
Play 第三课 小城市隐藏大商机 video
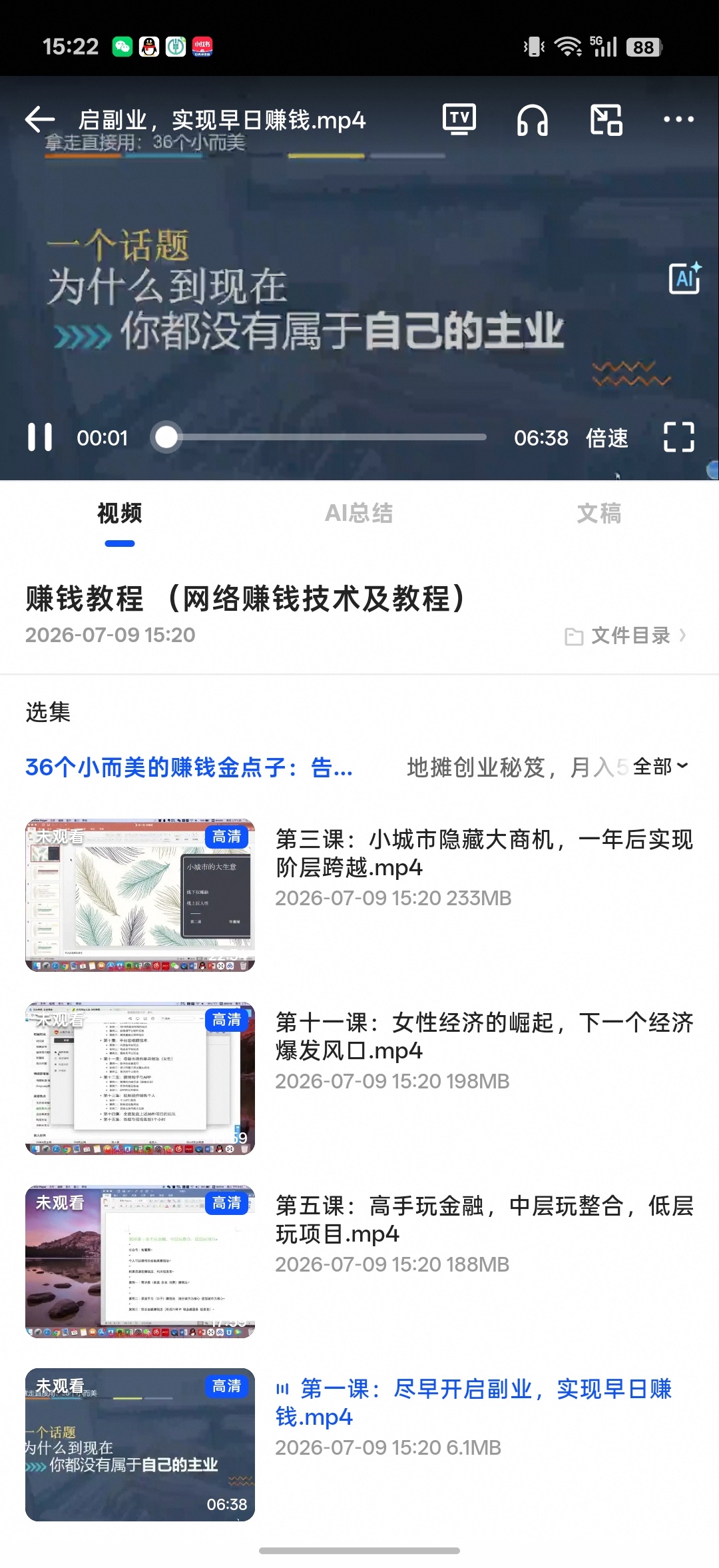tap(359, 895)
